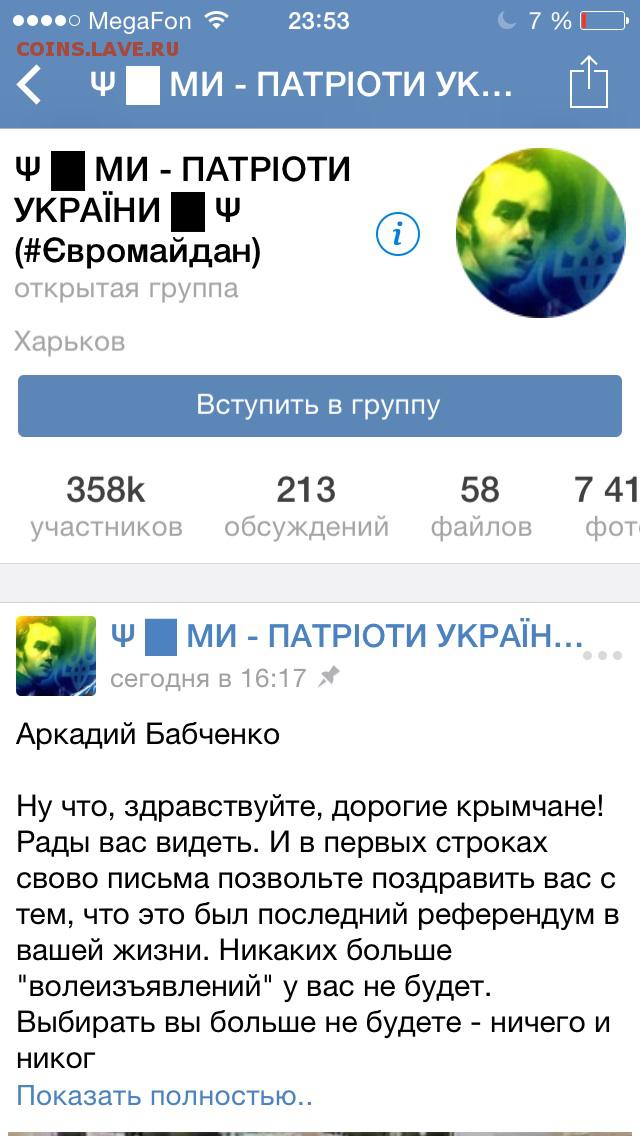The image size is (640, 1136).
Task: Go back using the header arrow
Action: [x=29, y=85]
